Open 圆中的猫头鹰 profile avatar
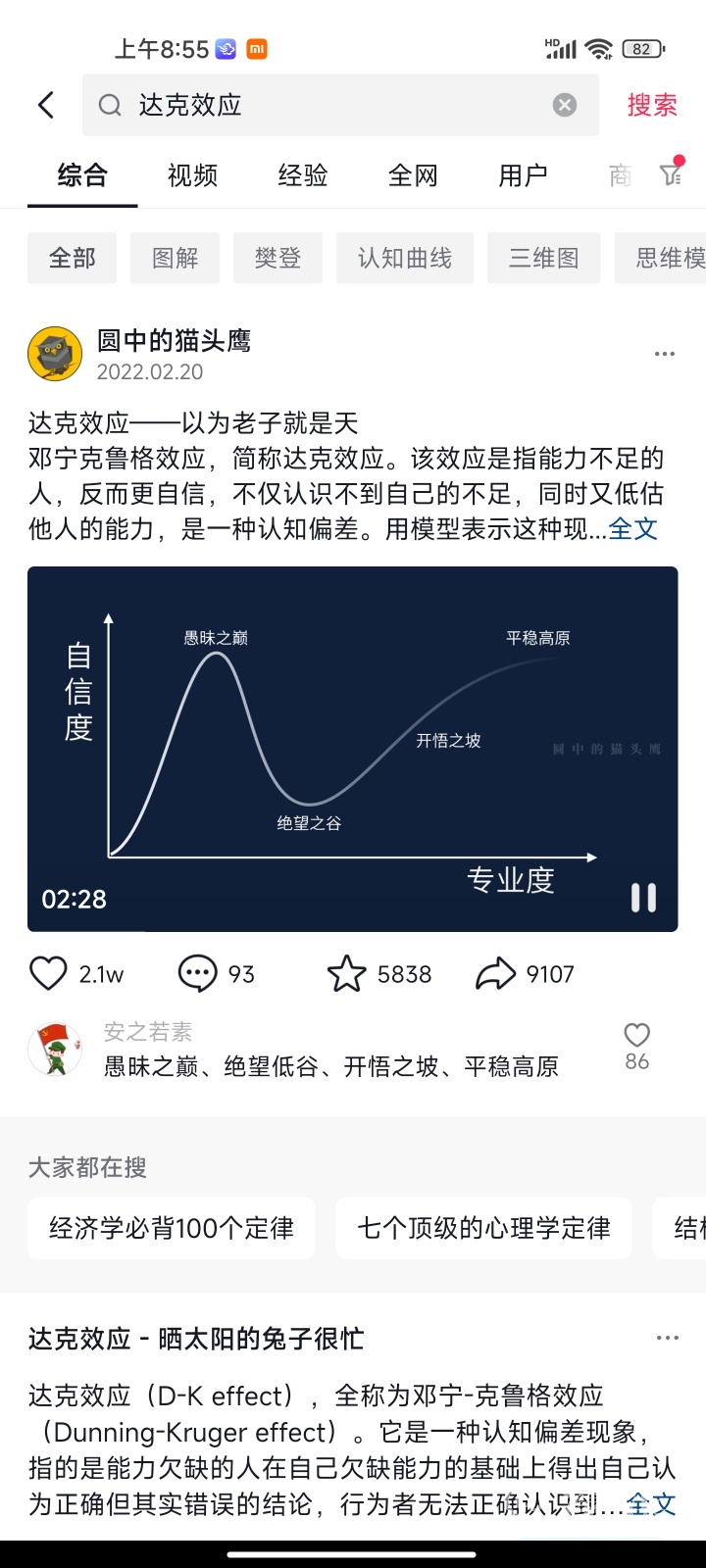Screen dimensions: 706x1568 click(55, 354)
